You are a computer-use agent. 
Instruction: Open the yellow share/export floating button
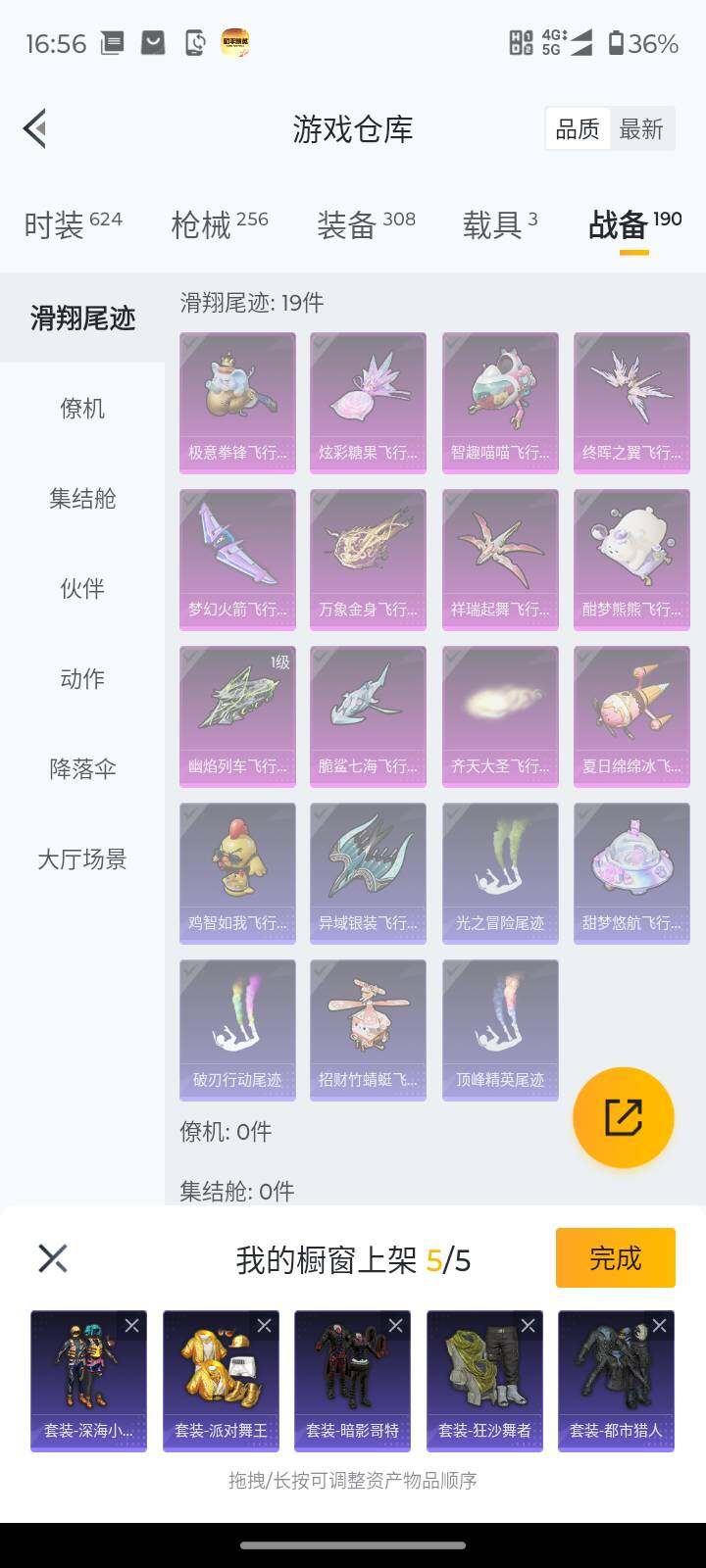click(624, 1117)
